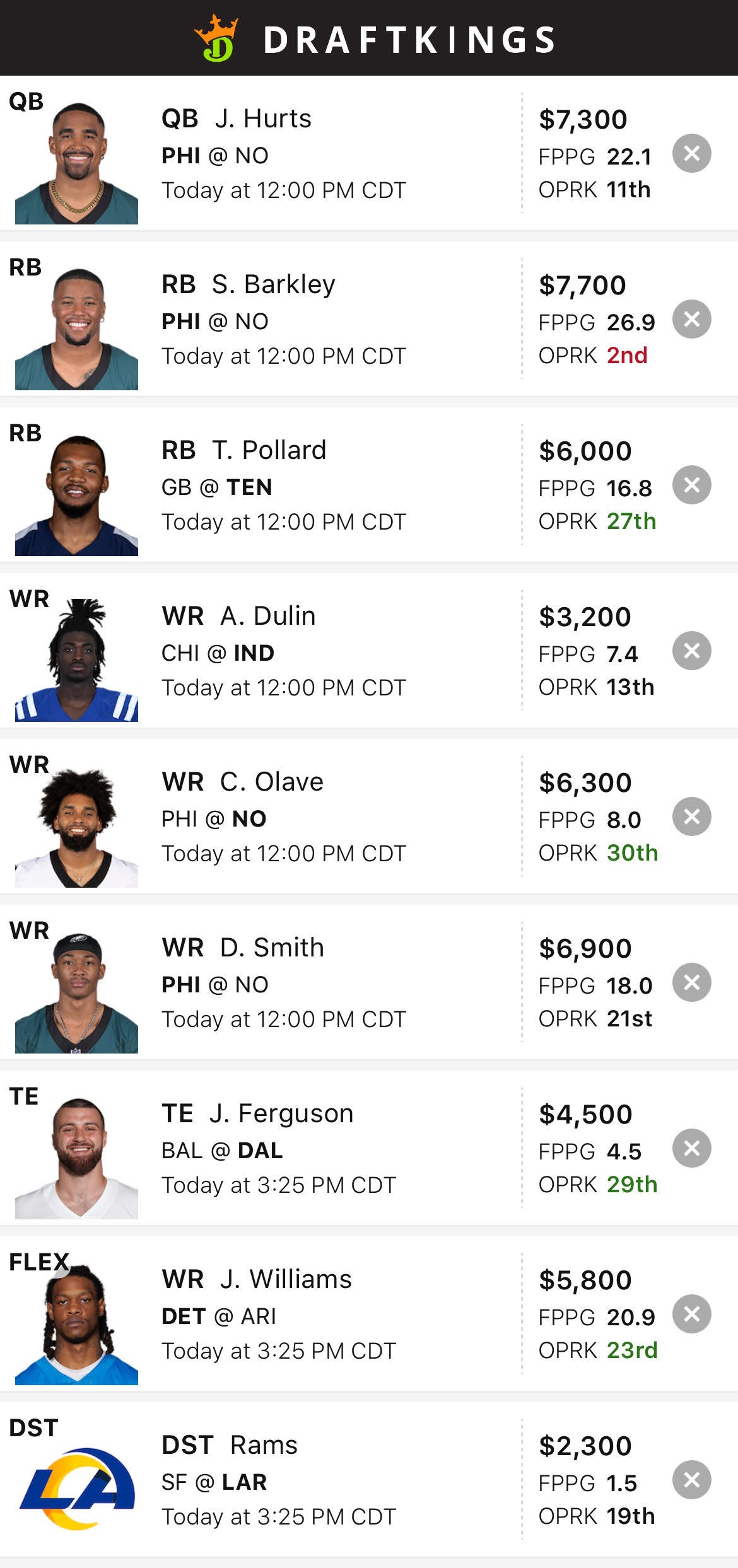The width and height of the screenshot is (738, 1568).
Task: Remove J. Hurts from the lineup
Action: point(691,153)
